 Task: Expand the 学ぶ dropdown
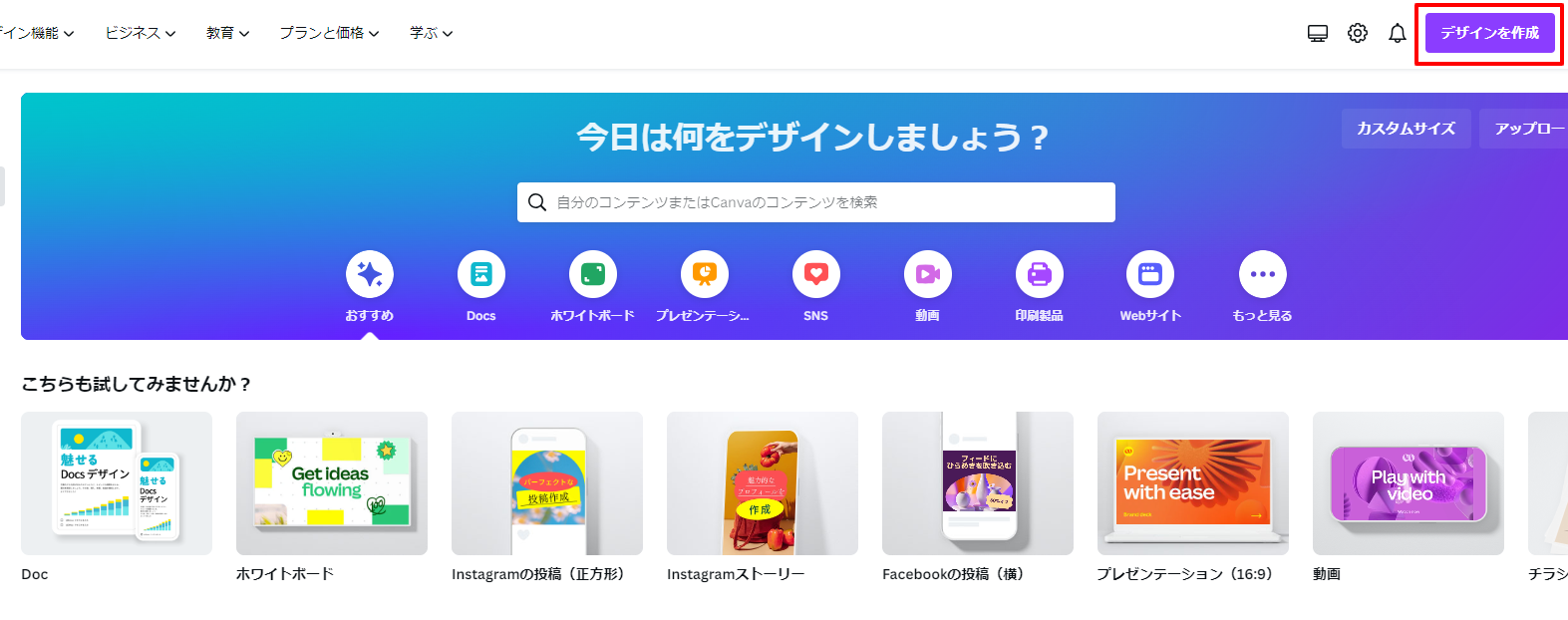pyautogui.click(x=431, y=33)
